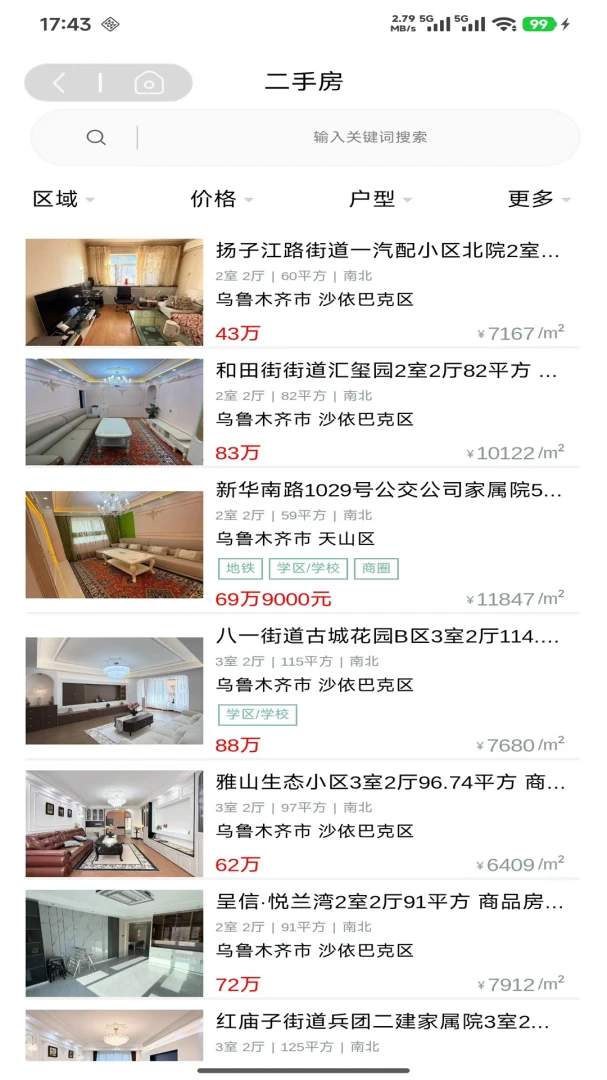Viewport: 607px width, 1080px height.
Task: Expand the 区域 filter dropdown
Action: 63,199
